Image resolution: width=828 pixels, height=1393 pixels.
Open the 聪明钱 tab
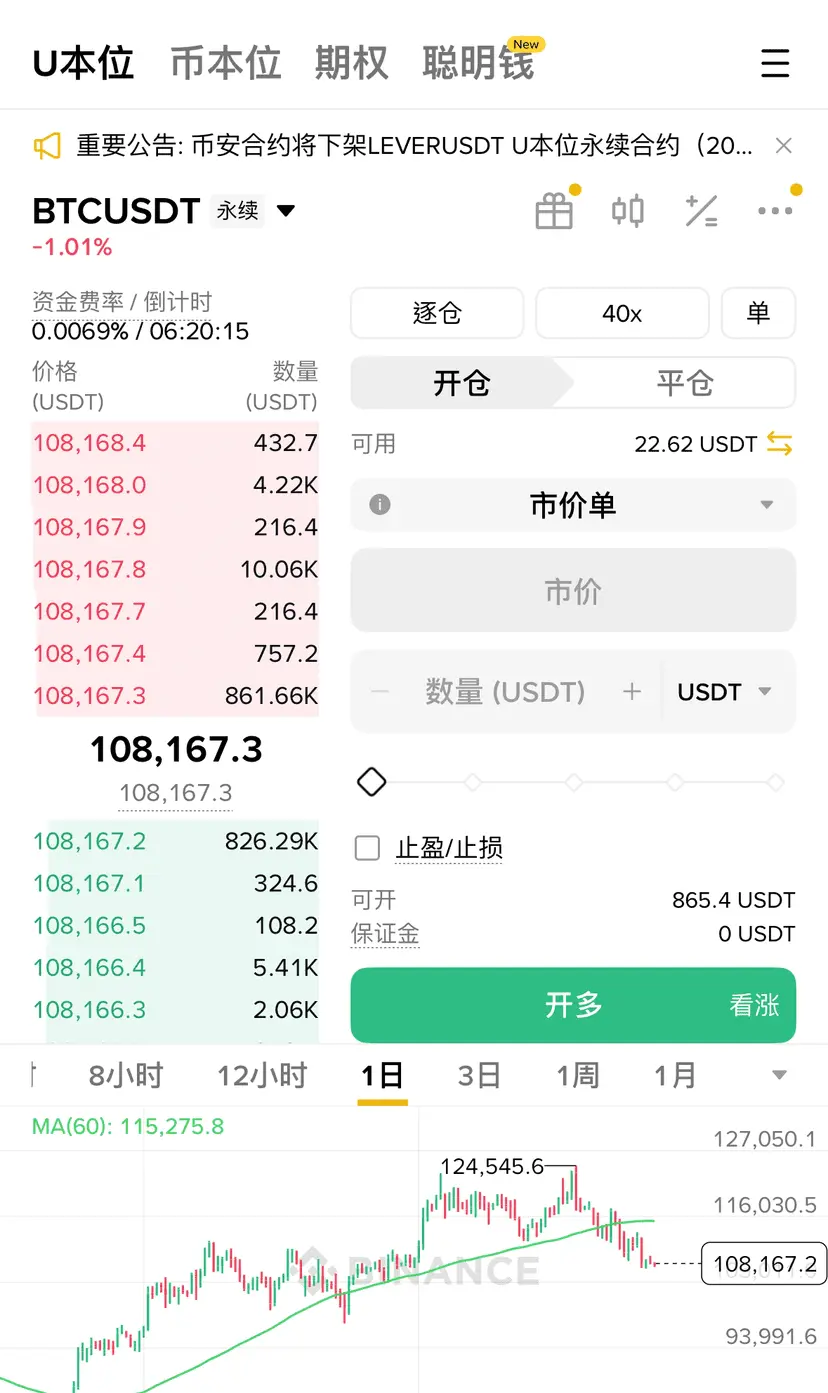[x=478, y=63]
